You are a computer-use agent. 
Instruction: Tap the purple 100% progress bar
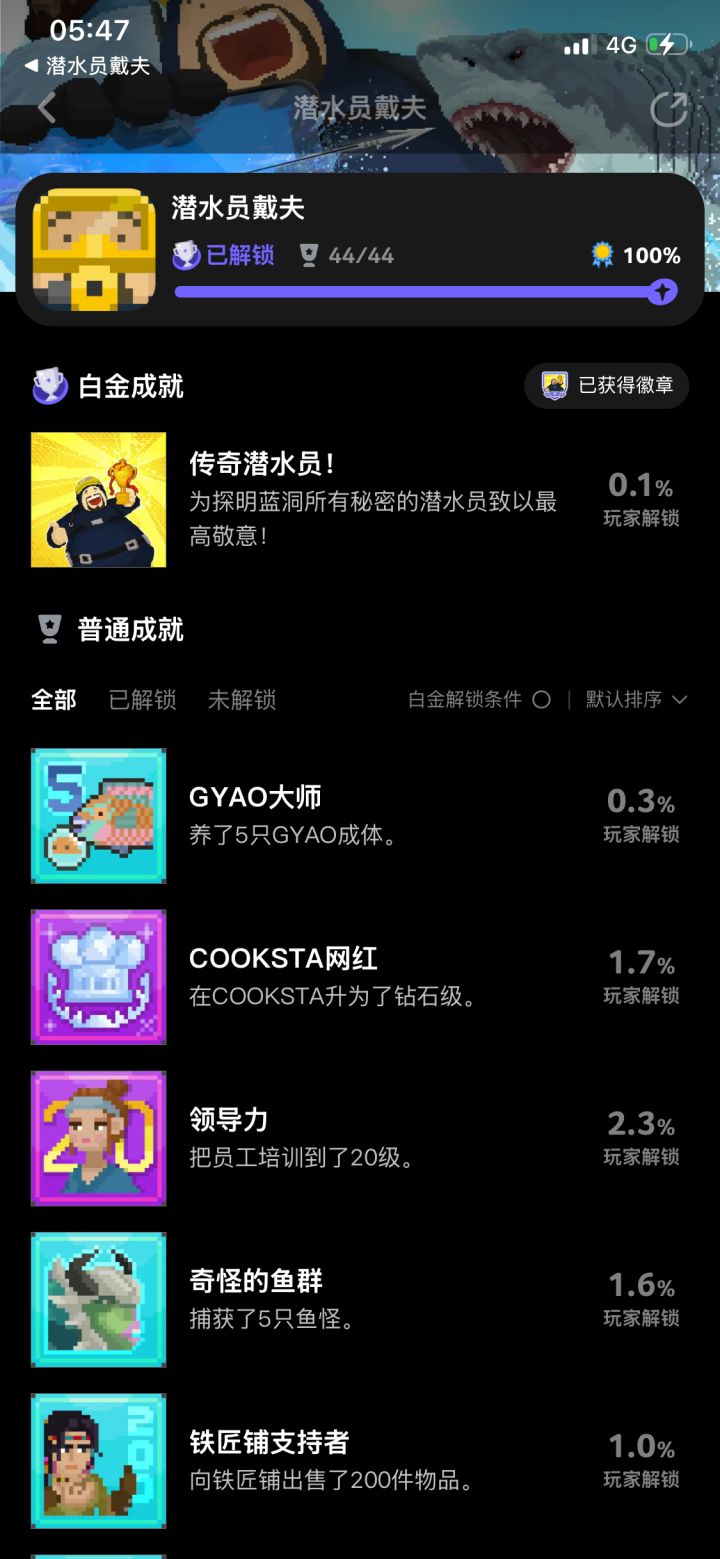(420, 292)
